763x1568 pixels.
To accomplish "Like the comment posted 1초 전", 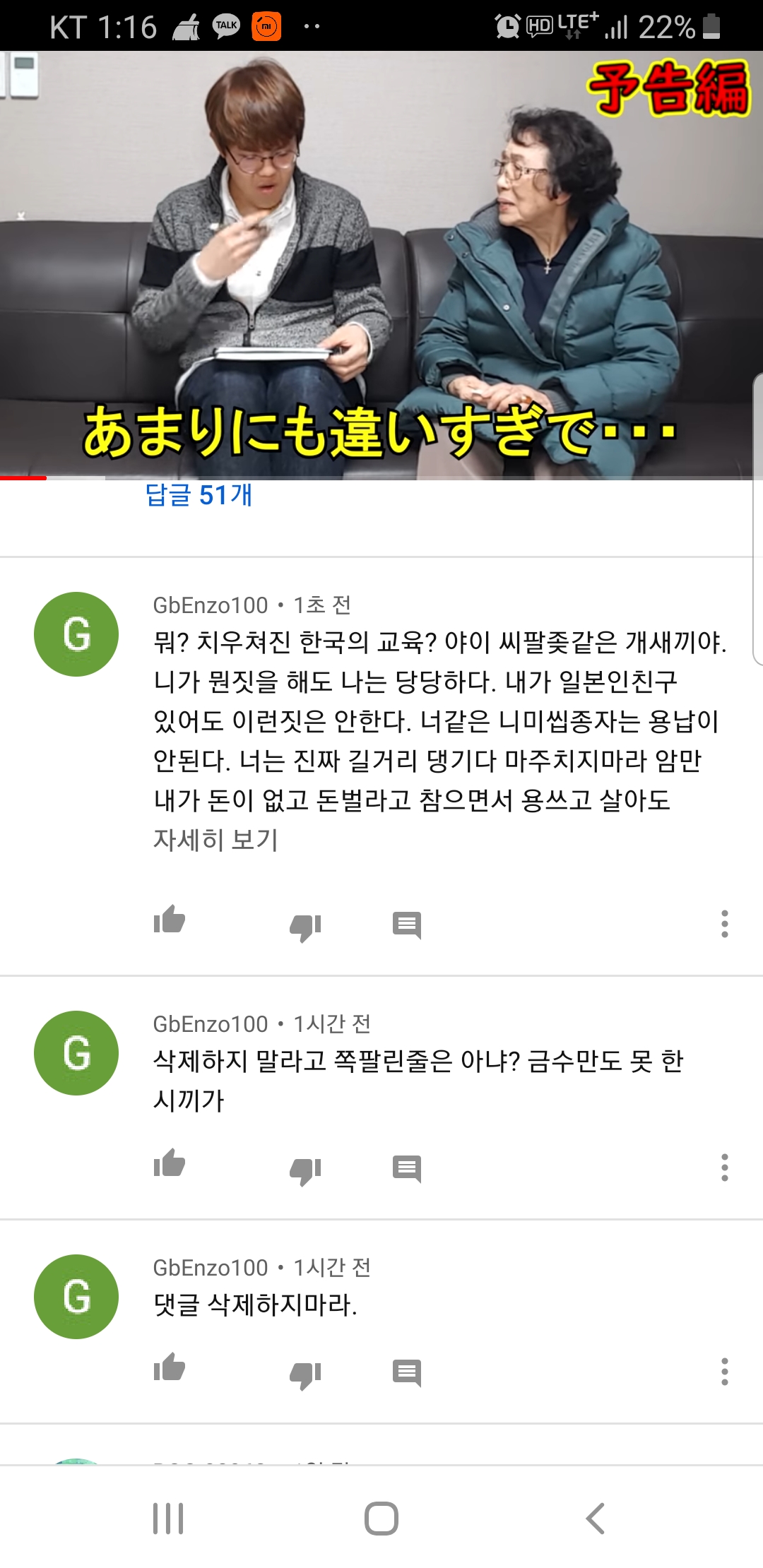I will coord(170,921).
